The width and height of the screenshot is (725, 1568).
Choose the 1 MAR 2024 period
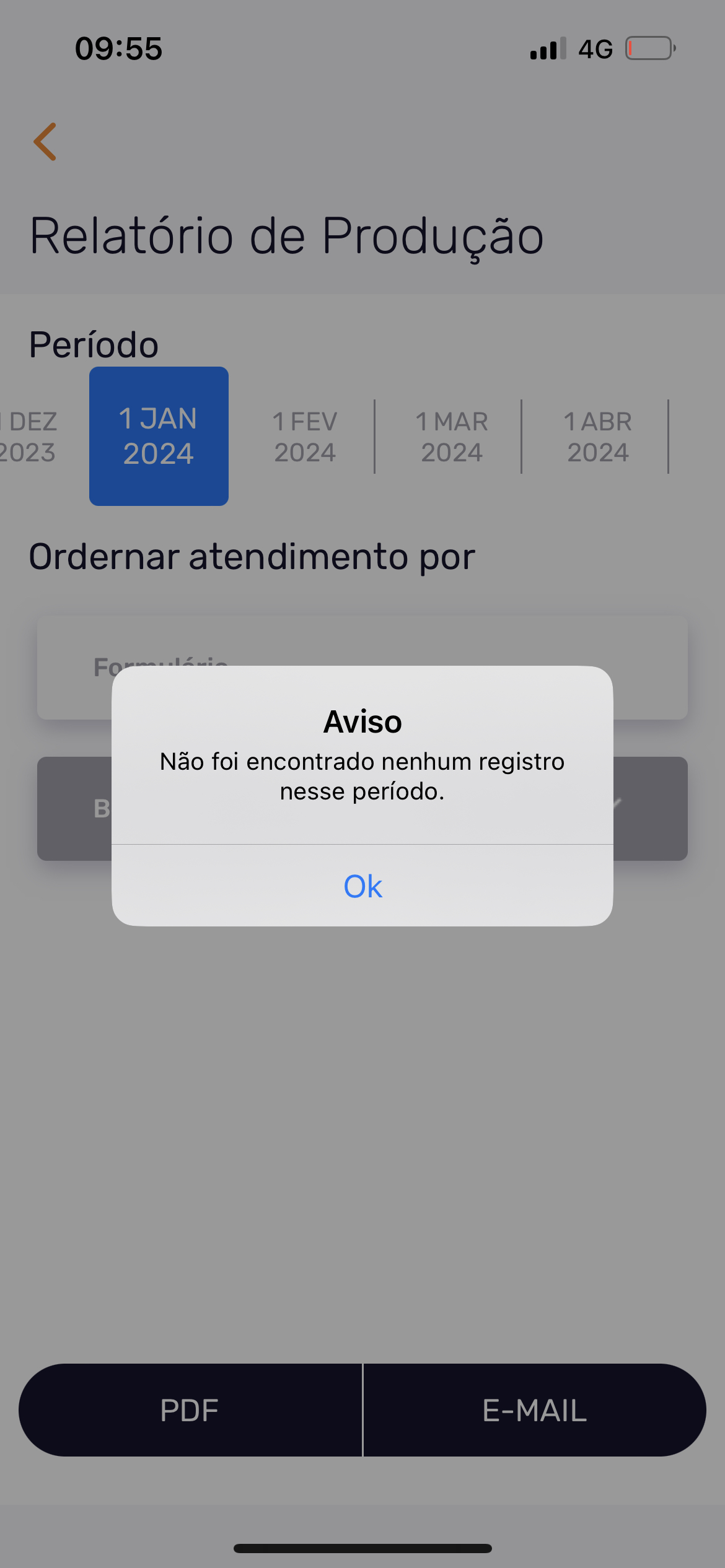452,437
